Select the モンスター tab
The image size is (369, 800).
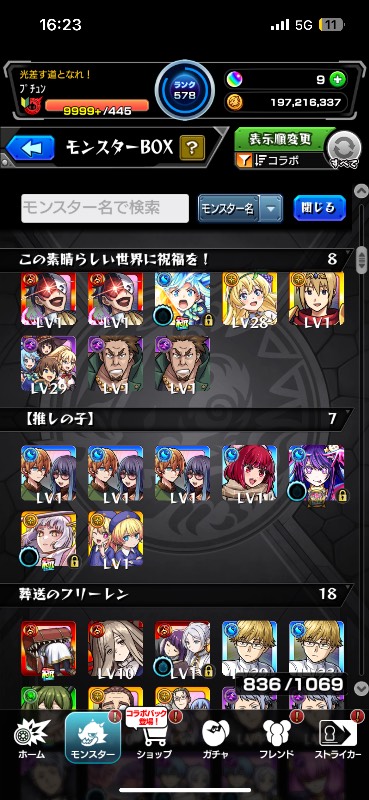click(x=93, y=738)
